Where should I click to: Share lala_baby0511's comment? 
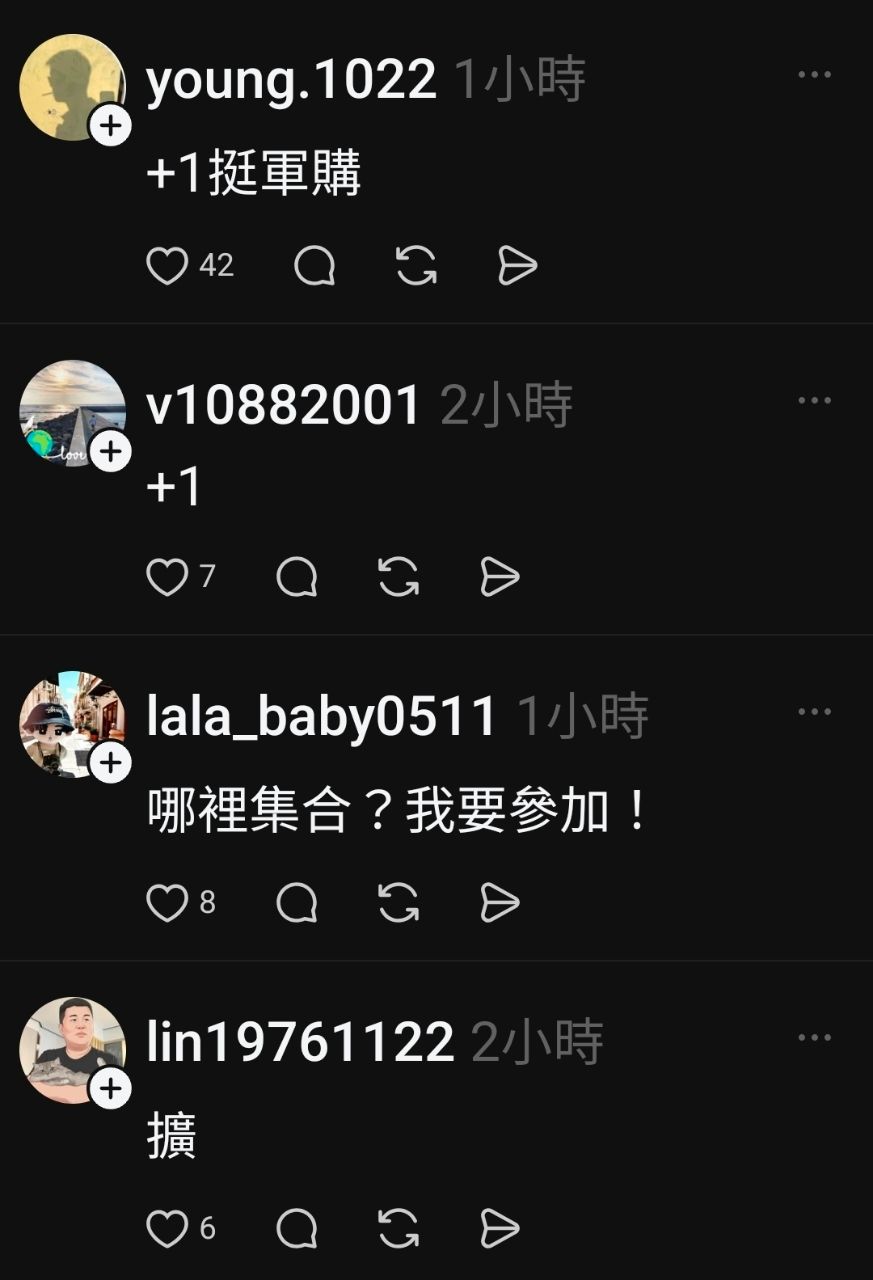[499, 903]
